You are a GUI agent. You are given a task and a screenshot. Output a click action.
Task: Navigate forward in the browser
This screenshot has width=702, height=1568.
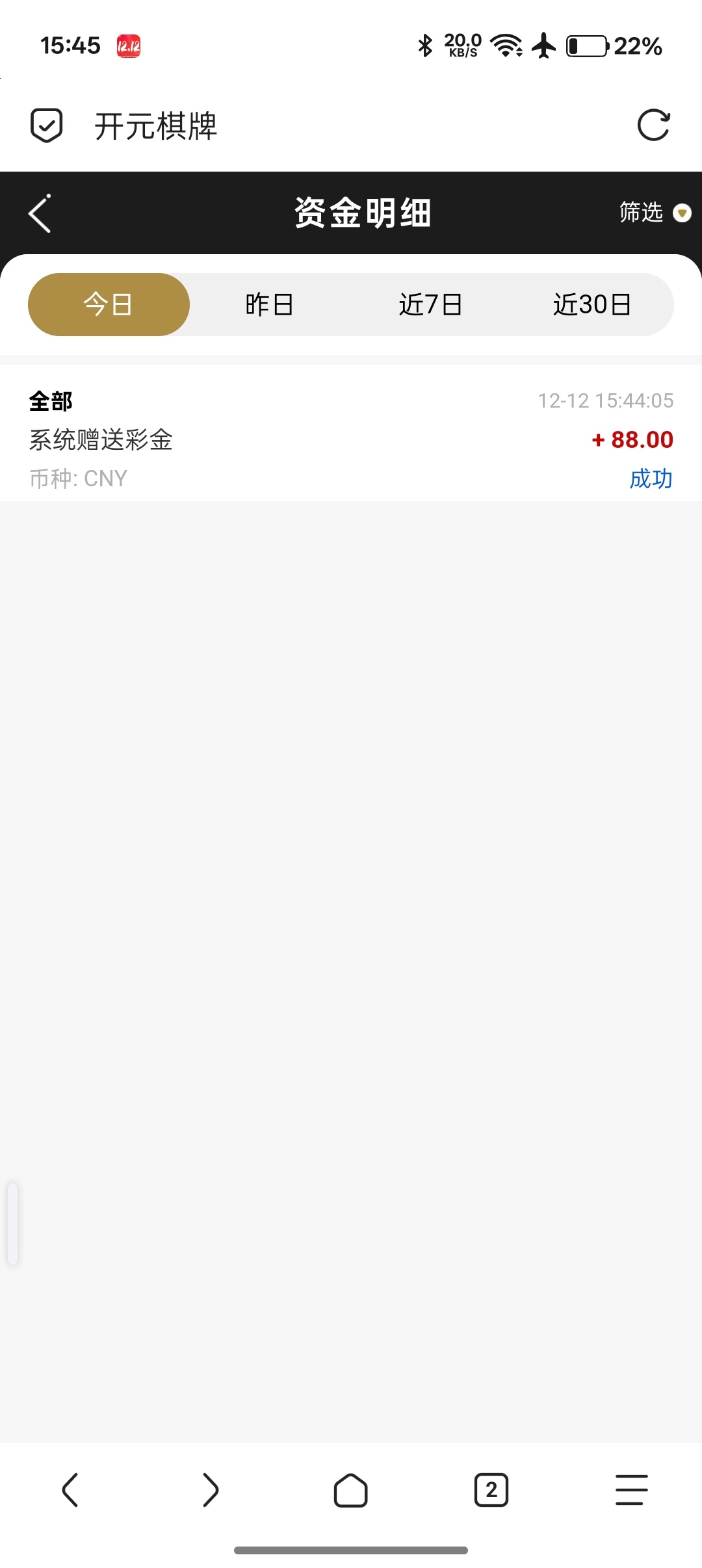point(211,1490)
